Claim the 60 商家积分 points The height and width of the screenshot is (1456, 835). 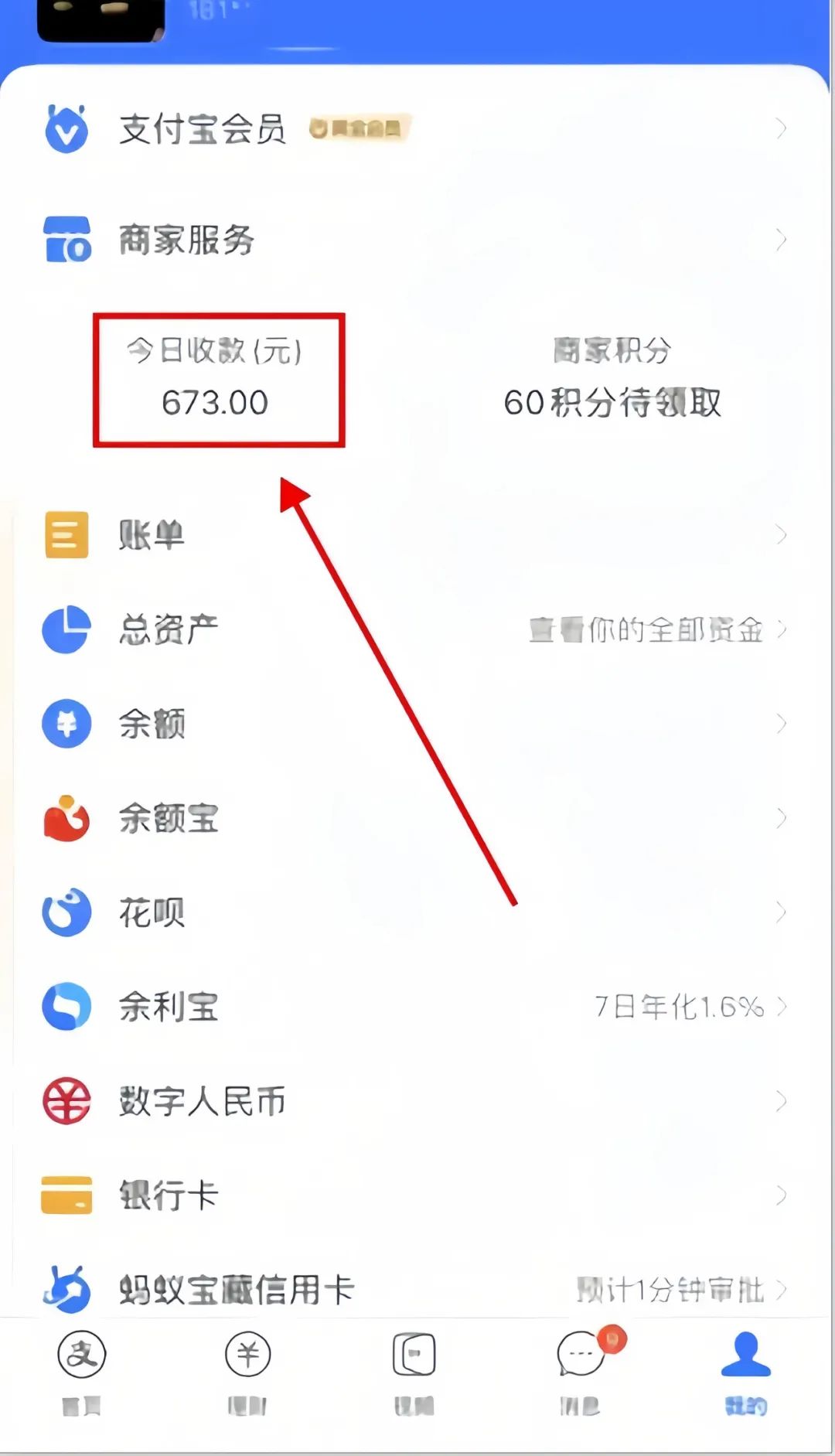[x=612, y=402]
